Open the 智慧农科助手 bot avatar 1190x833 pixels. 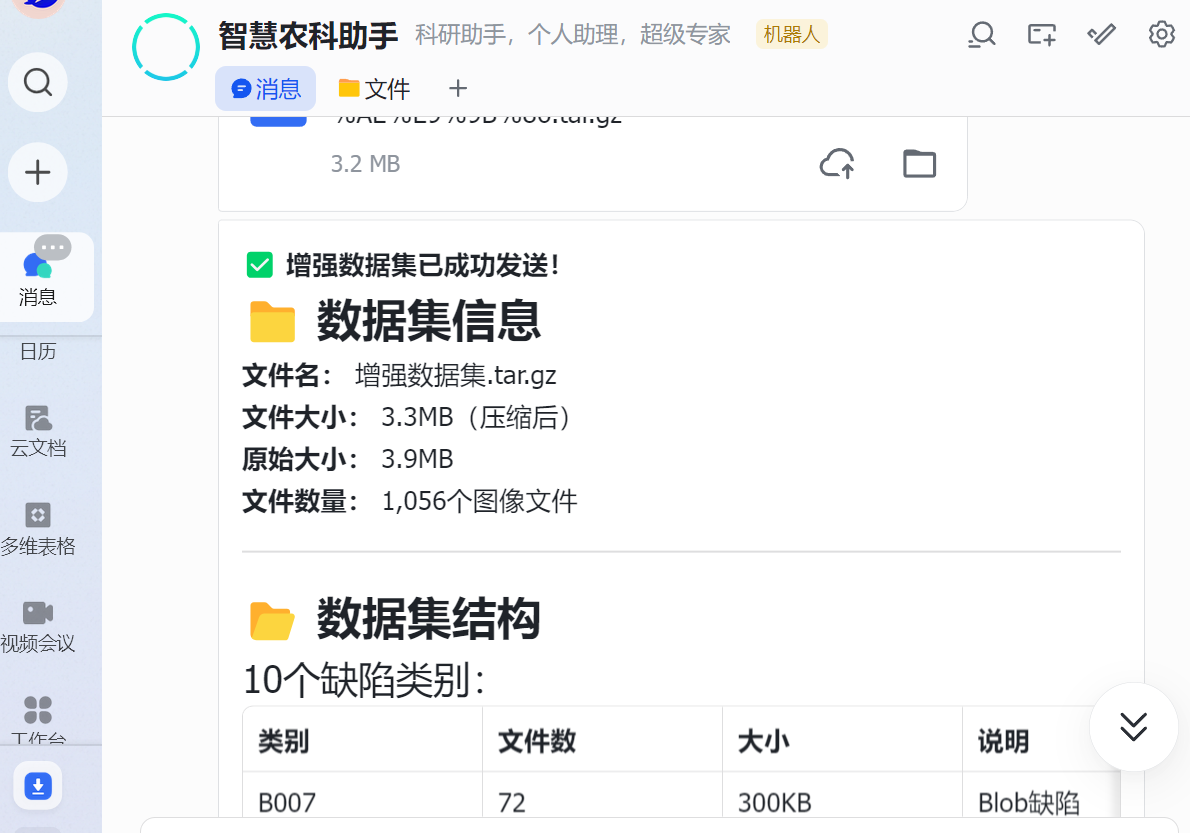[x=166, y=47]
